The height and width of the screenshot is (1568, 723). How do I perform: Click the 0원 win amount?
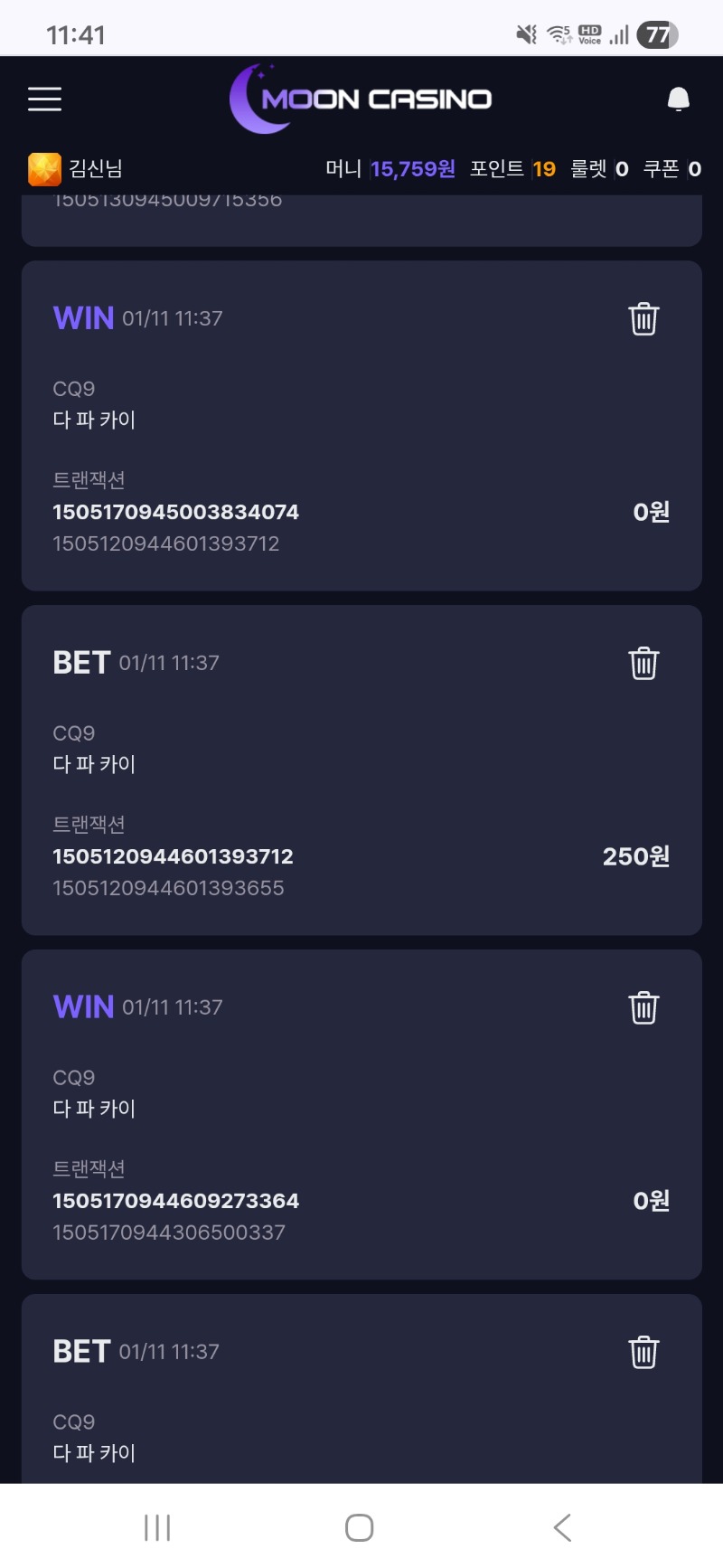[x=652, y=512]
